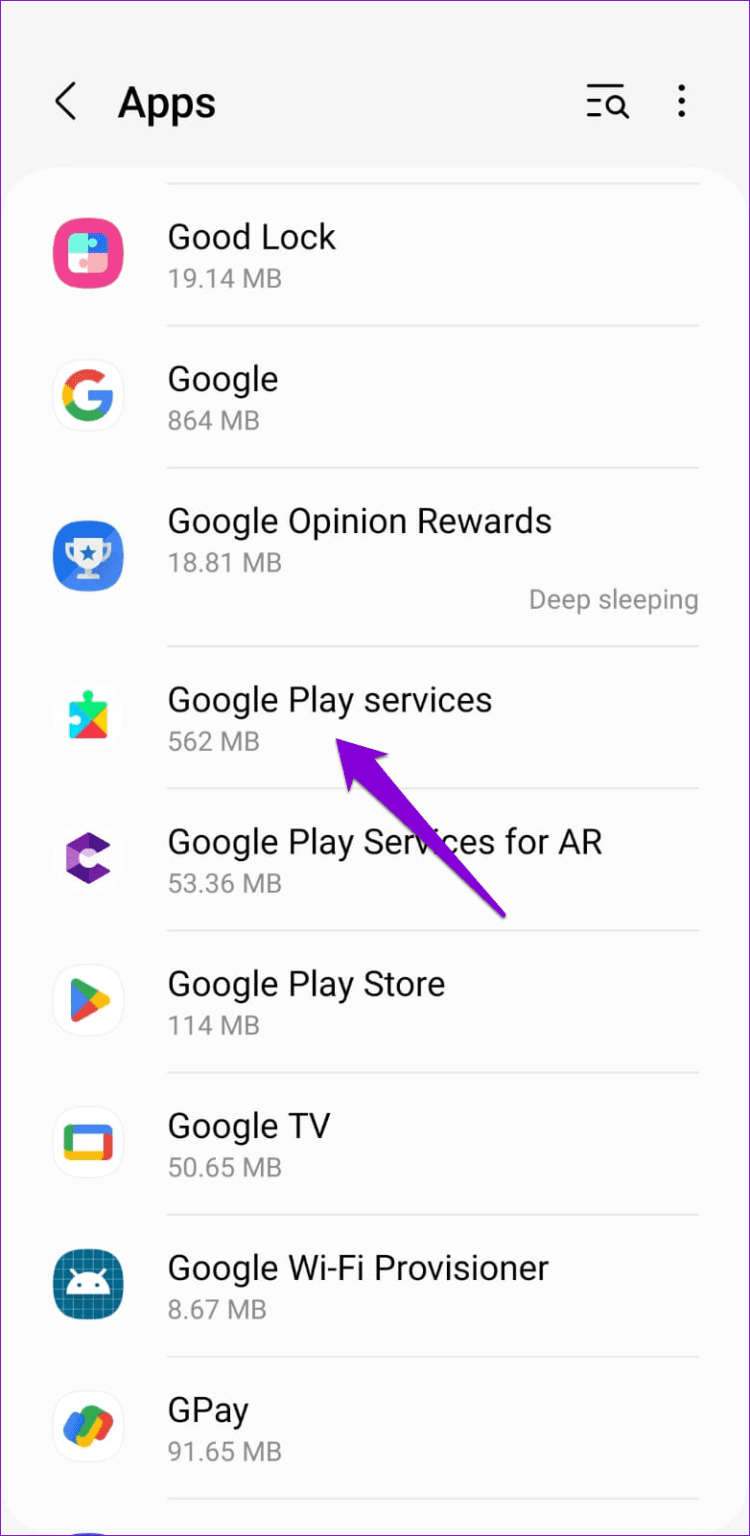Screen dimensions: 750x1536
Task: Select the Deep sleeping label
Action: pos(613,599)
